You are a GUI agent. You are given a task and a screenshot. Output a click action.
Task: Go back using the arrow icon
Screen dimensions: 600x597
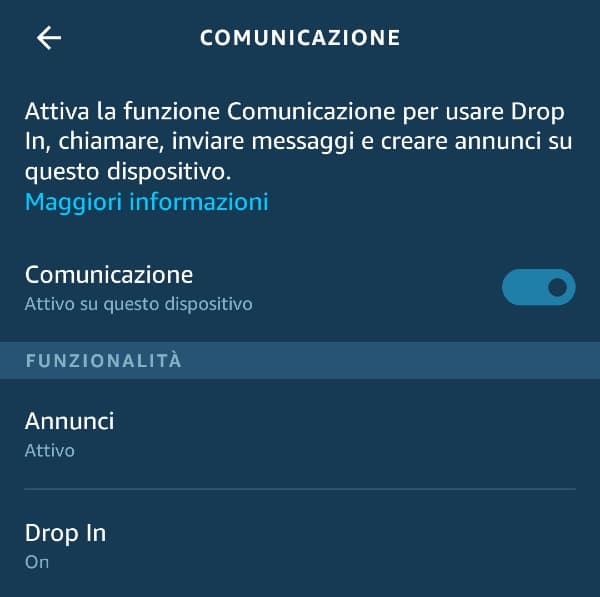tap(48, 38)
